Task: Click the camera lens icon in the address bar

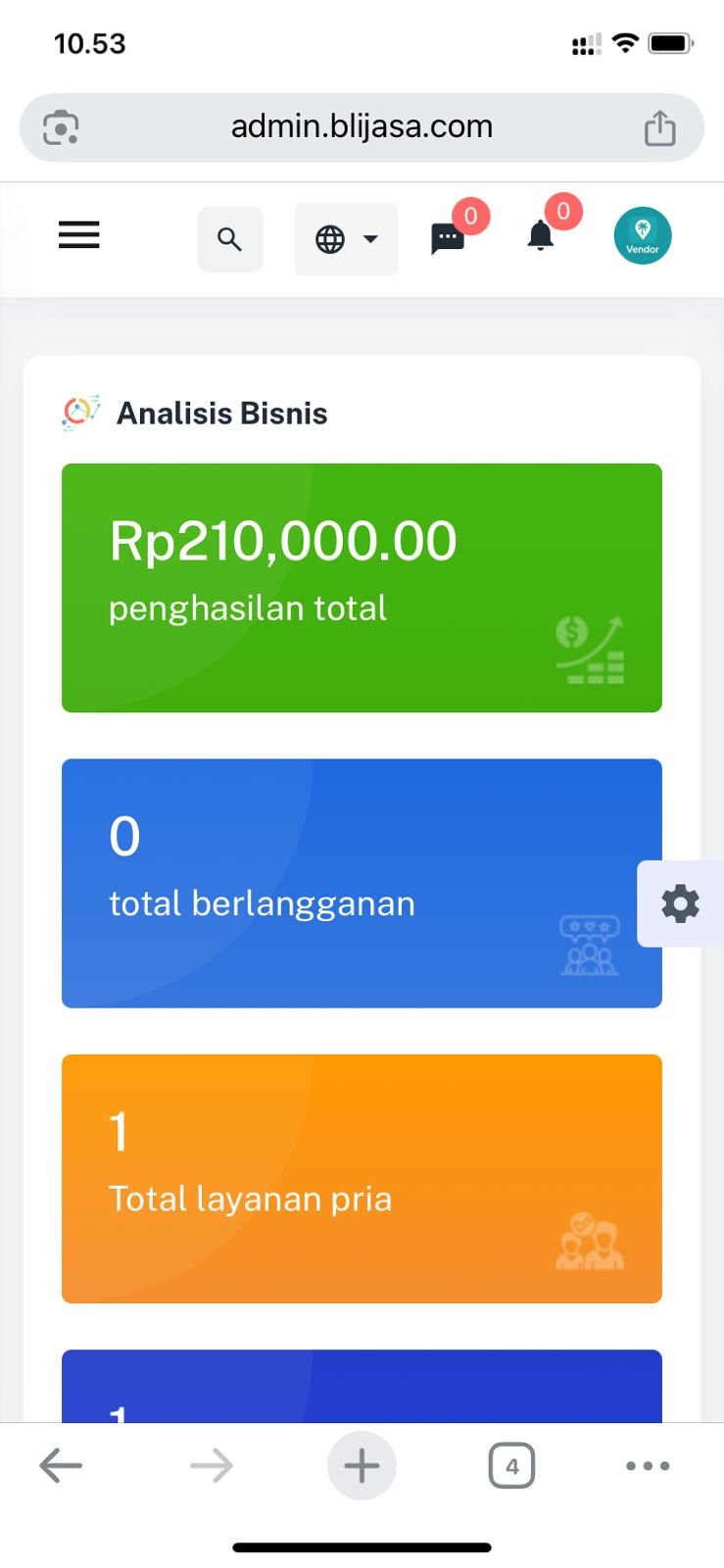Action: [61, 127]
